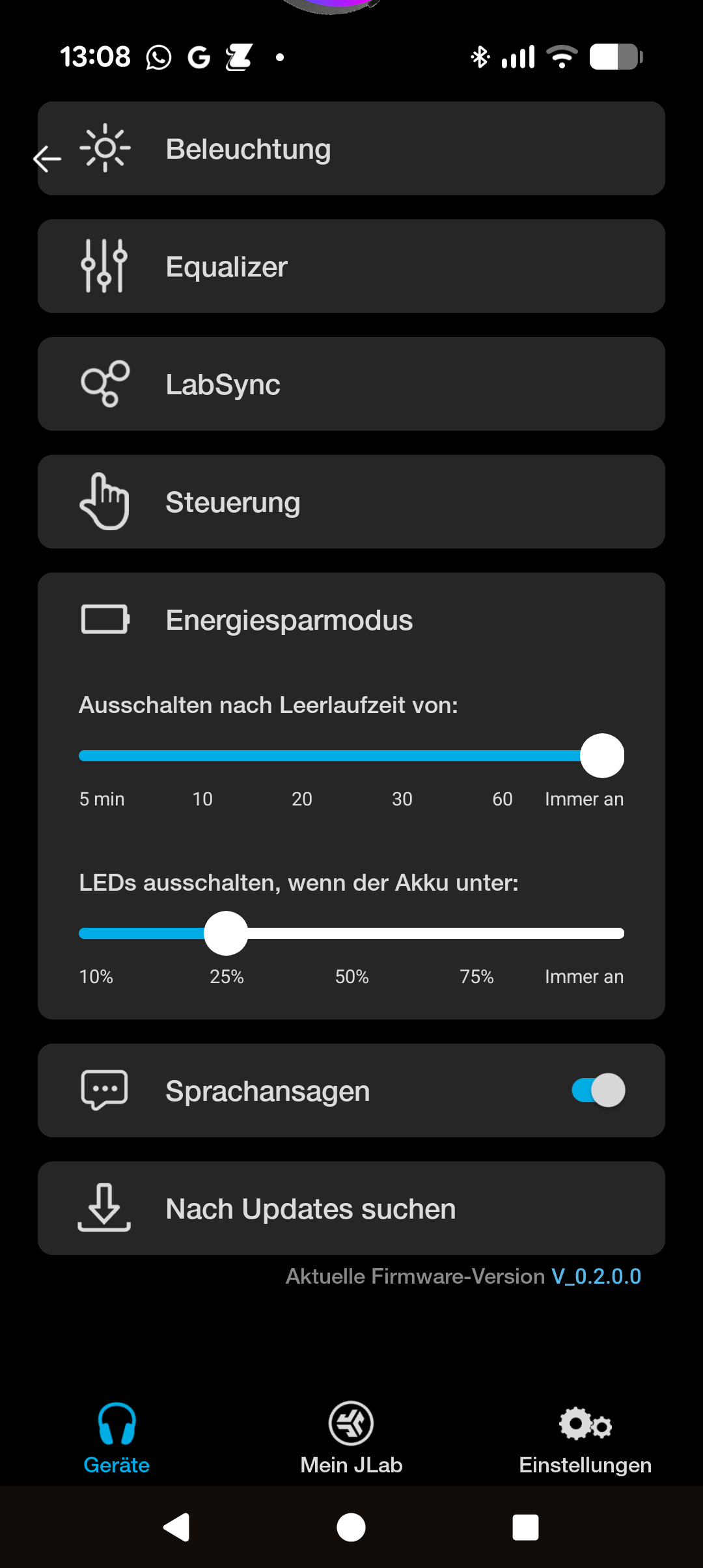Open LabSync
This screenshot has height=1568, width=703.
[x=351, y=385]
